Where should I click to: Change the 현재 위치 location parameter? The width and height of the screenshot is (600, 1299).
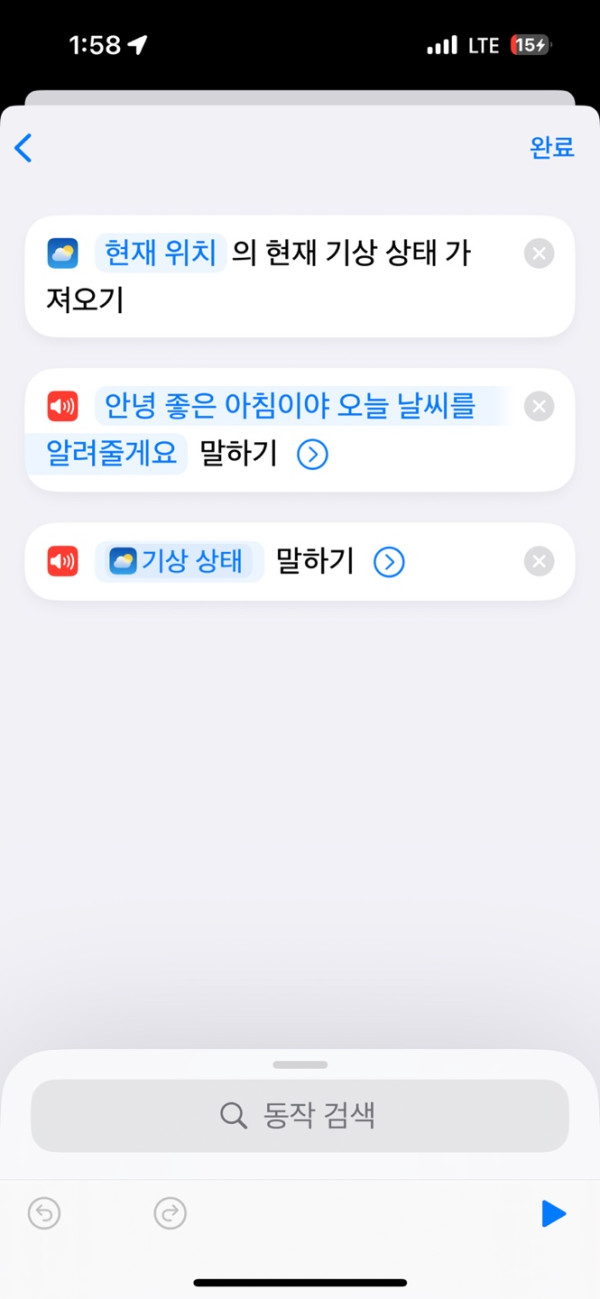tap(160, 254)
